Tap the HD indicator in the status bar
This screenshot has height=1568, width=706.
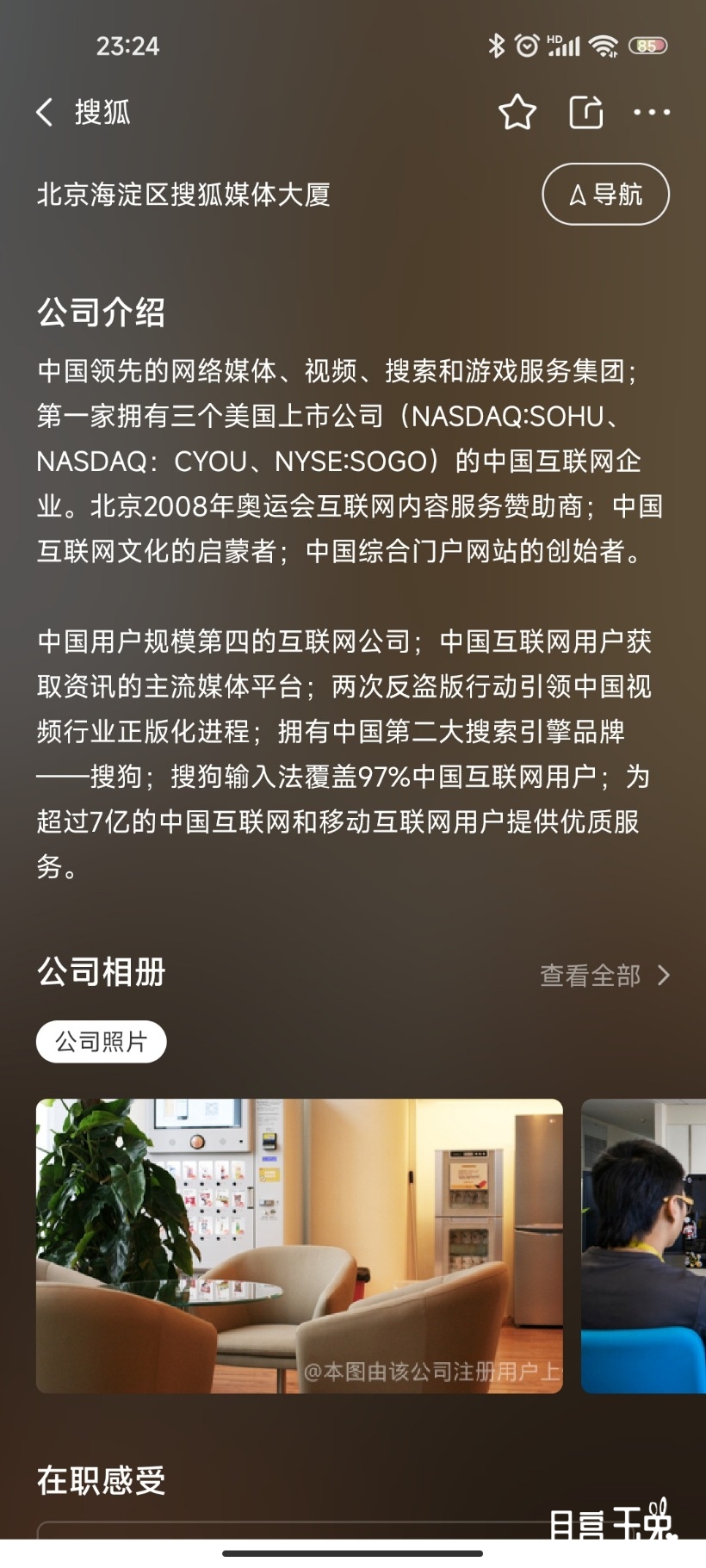553,38
